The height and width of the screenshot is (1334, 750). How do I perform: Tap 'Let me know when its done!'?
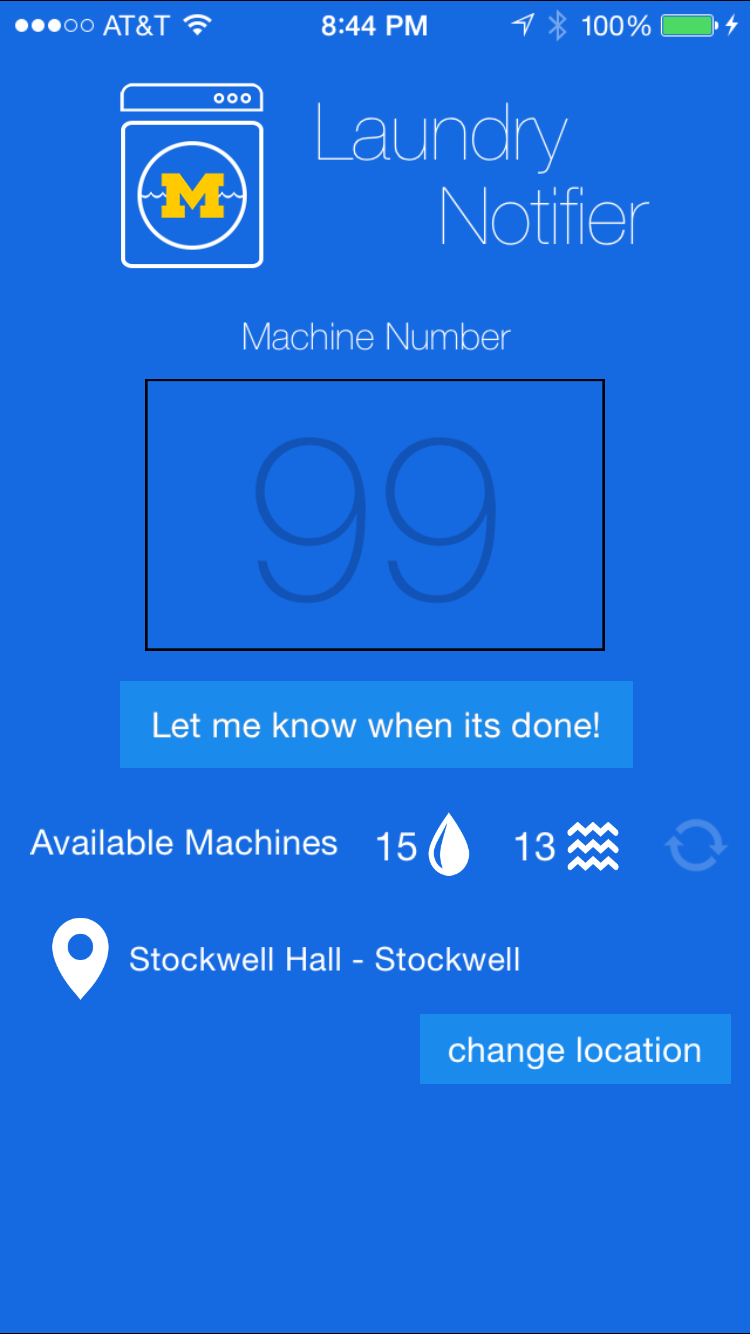(x=376, y=725)
